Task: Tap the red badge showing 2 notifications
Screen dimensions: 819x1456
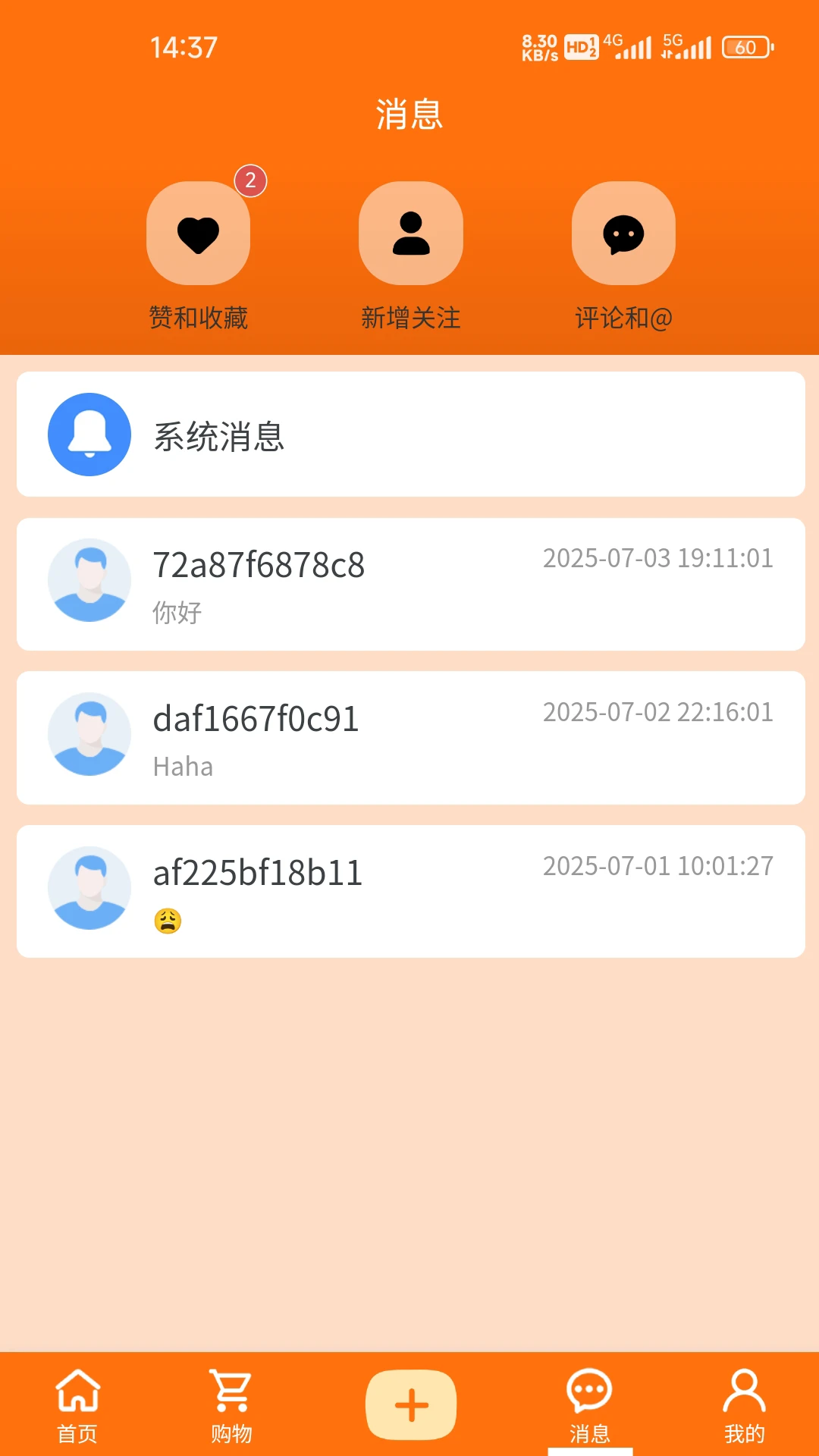Action: [250, 180]
